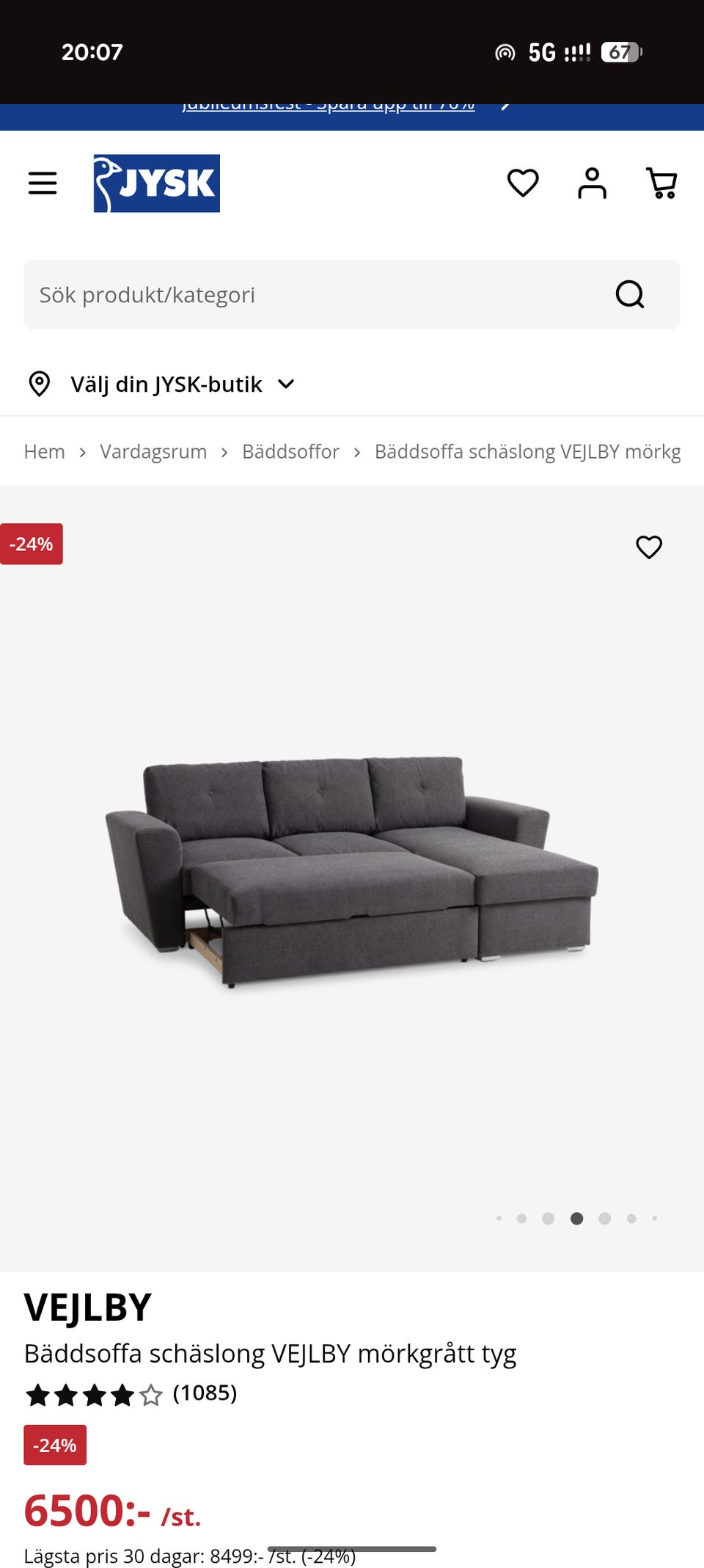Open the Vardagsrum breadcrumb section
Image resolution: width=704 pixels, height=1568 pixels.
pos(153,451)
